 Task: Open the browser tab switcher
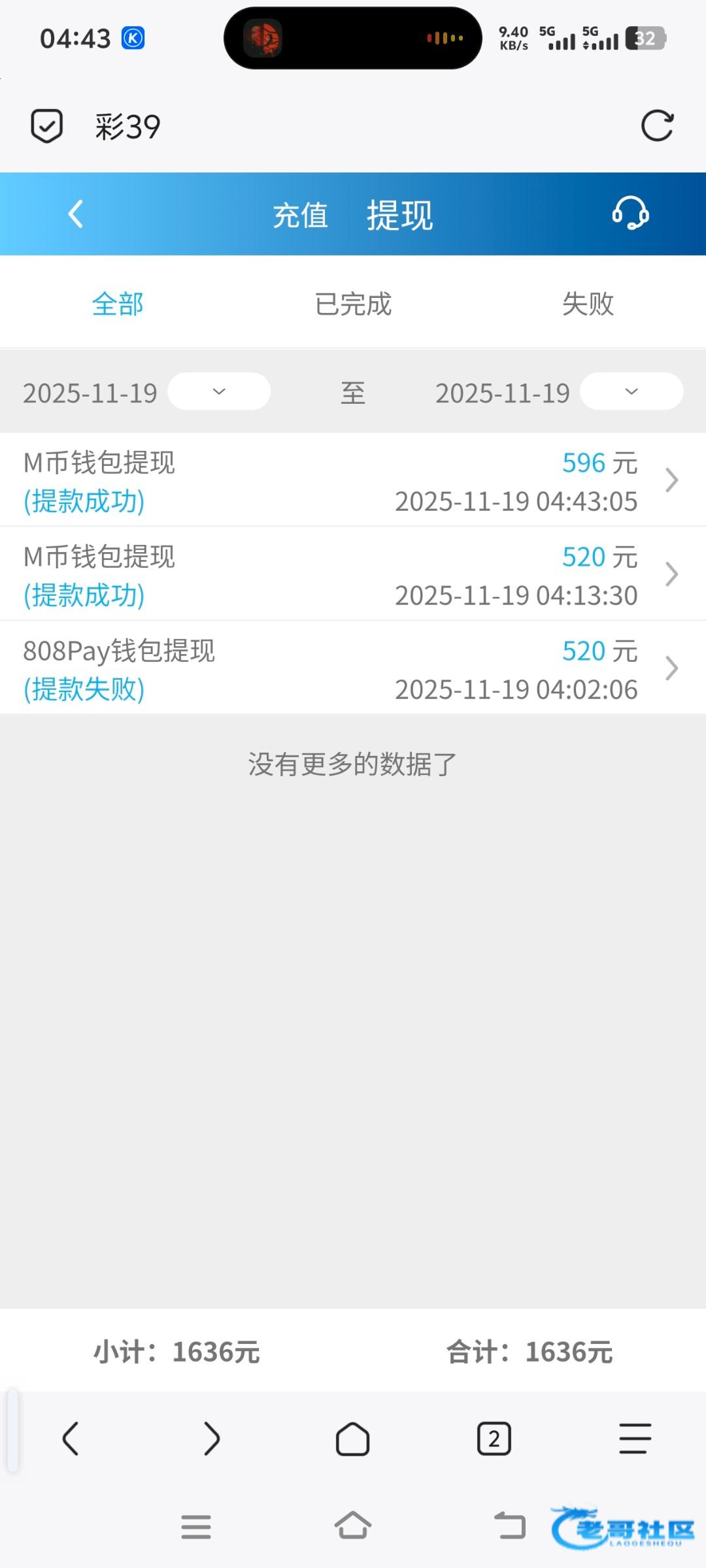pyautogui.click(x=494, y=1439)
